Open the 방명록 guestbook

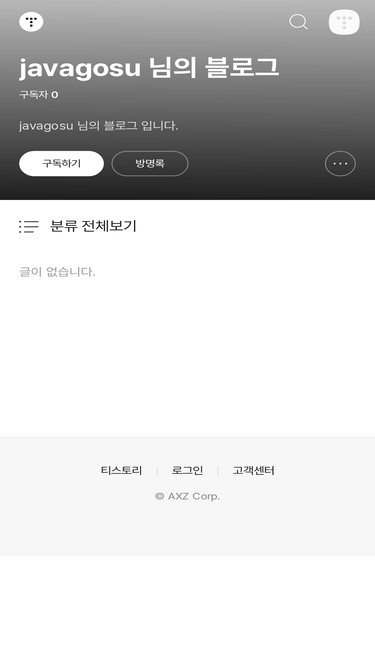click(x=150, y=163)
